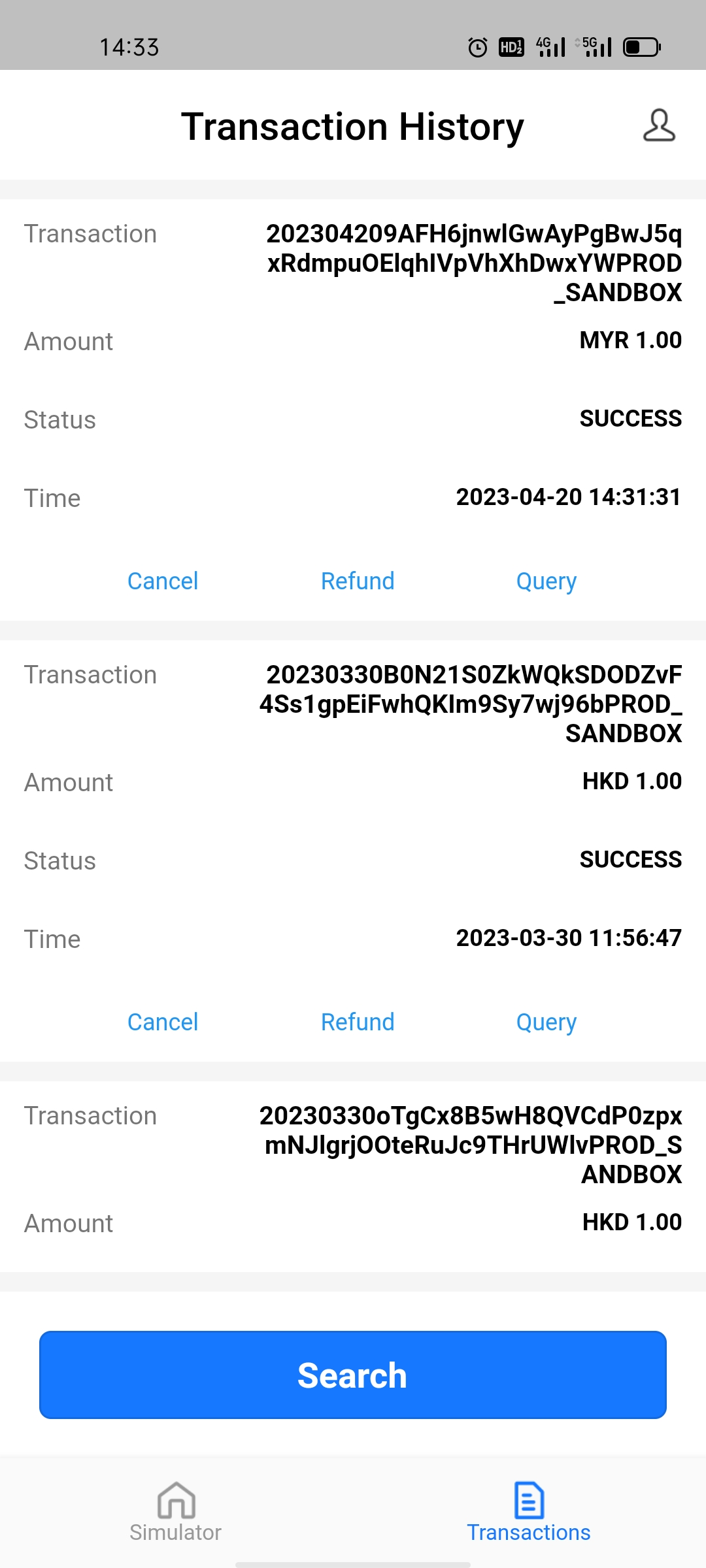The width and height of the screenshot is (706, 1568).
Task: Cancel the MYR 1.00 transaction
Action: 162,581
